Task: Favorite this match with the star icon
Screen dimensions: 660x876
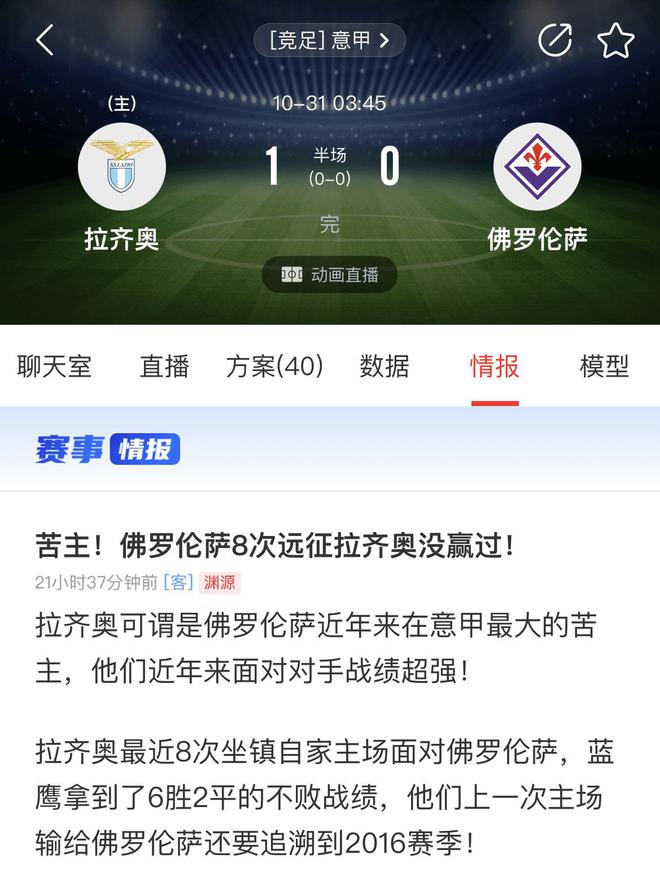Action: point(615,40)
